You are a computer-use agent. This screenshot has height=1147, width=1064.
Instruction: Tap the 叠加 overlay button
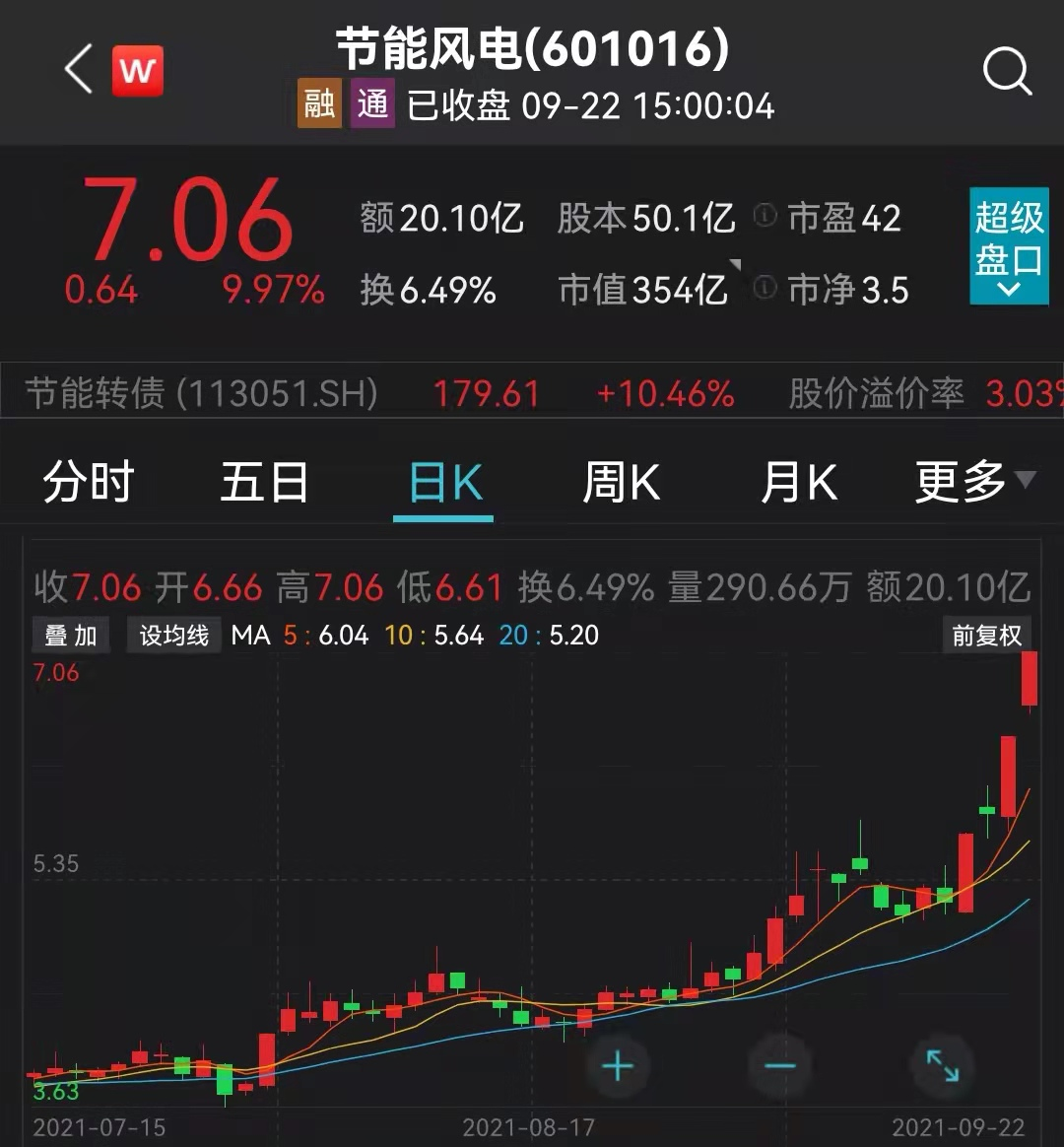tap(71, 636)
